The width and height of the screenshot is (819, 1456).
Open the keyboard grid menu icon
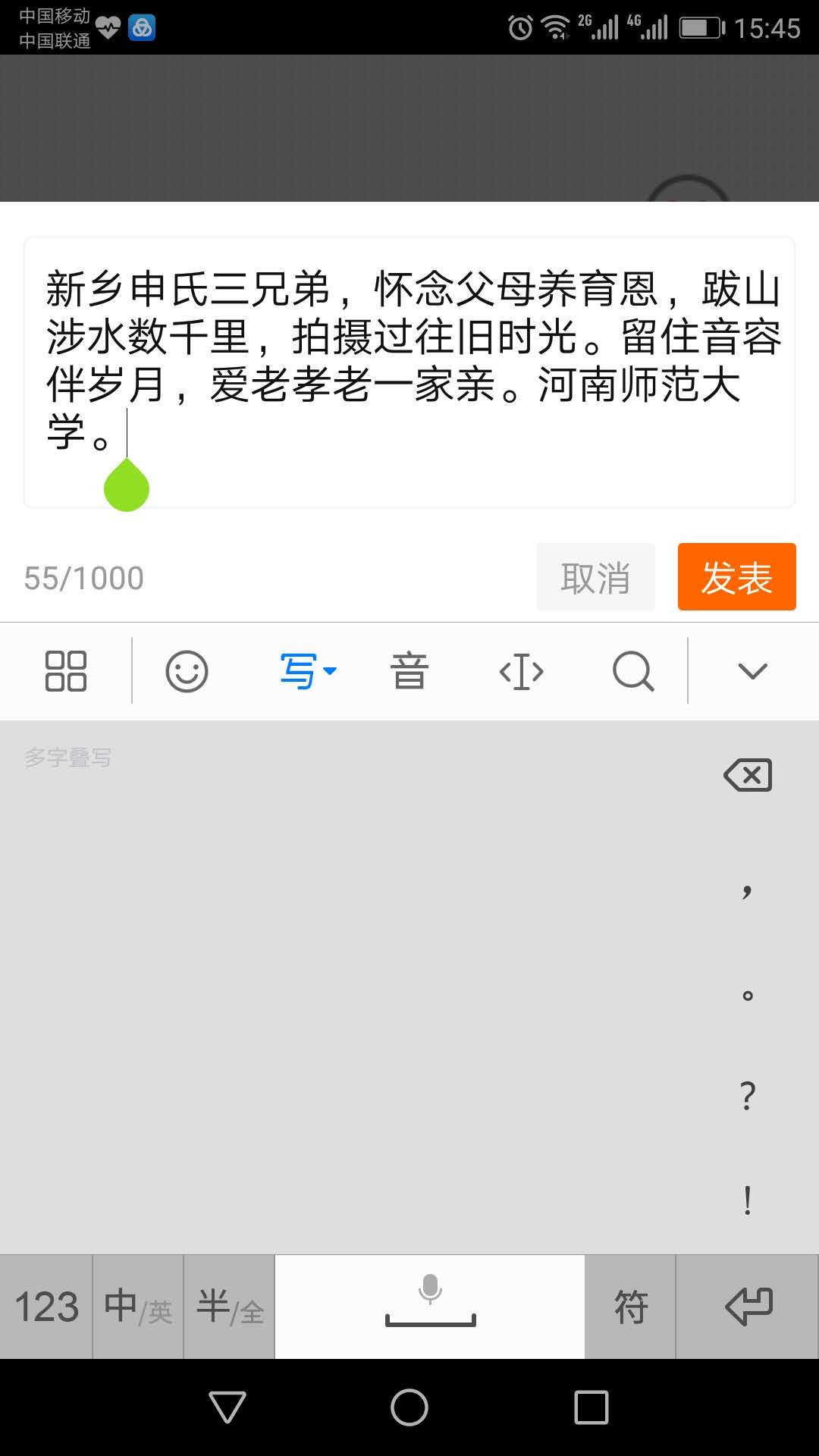66,671
